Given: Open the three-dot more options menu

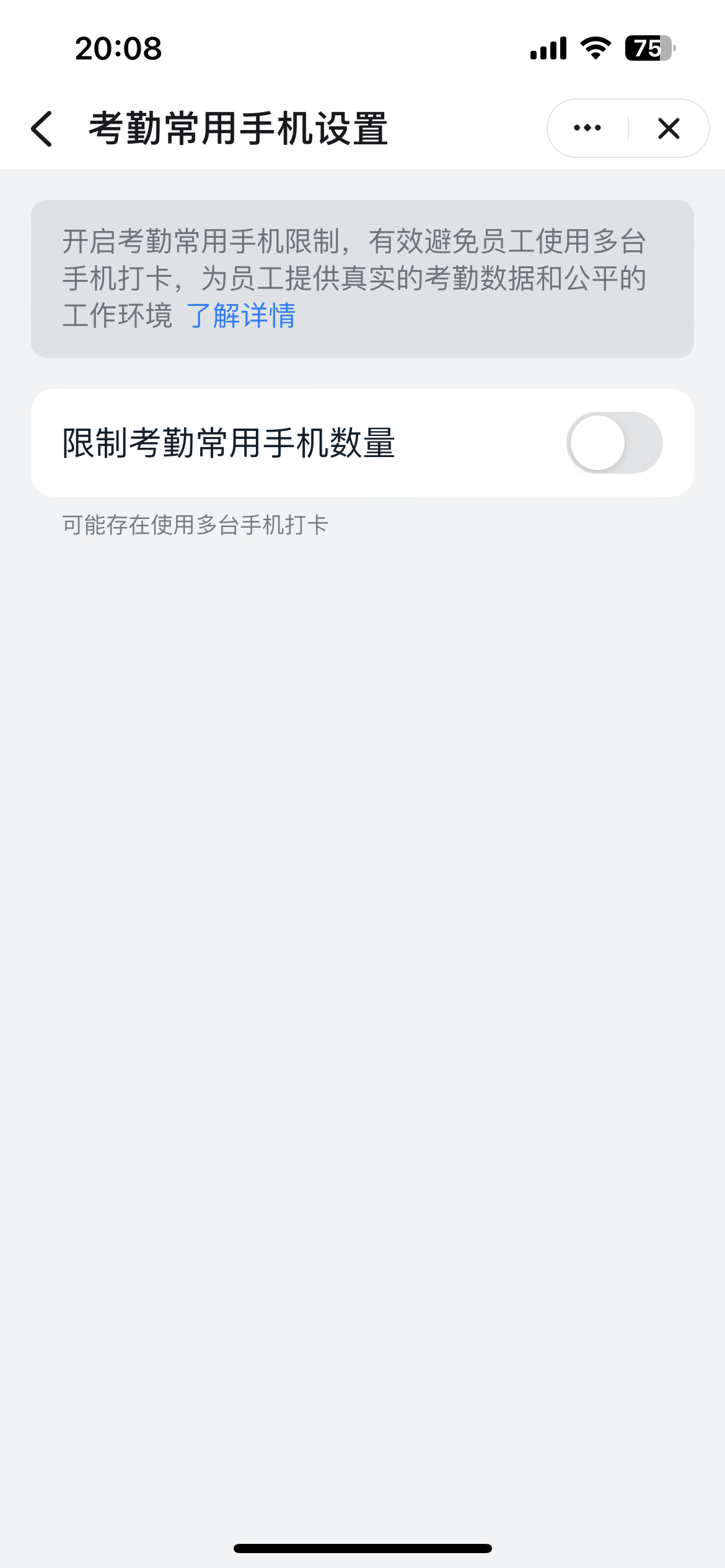Looking at the screenshot, I should coord(587,128).
